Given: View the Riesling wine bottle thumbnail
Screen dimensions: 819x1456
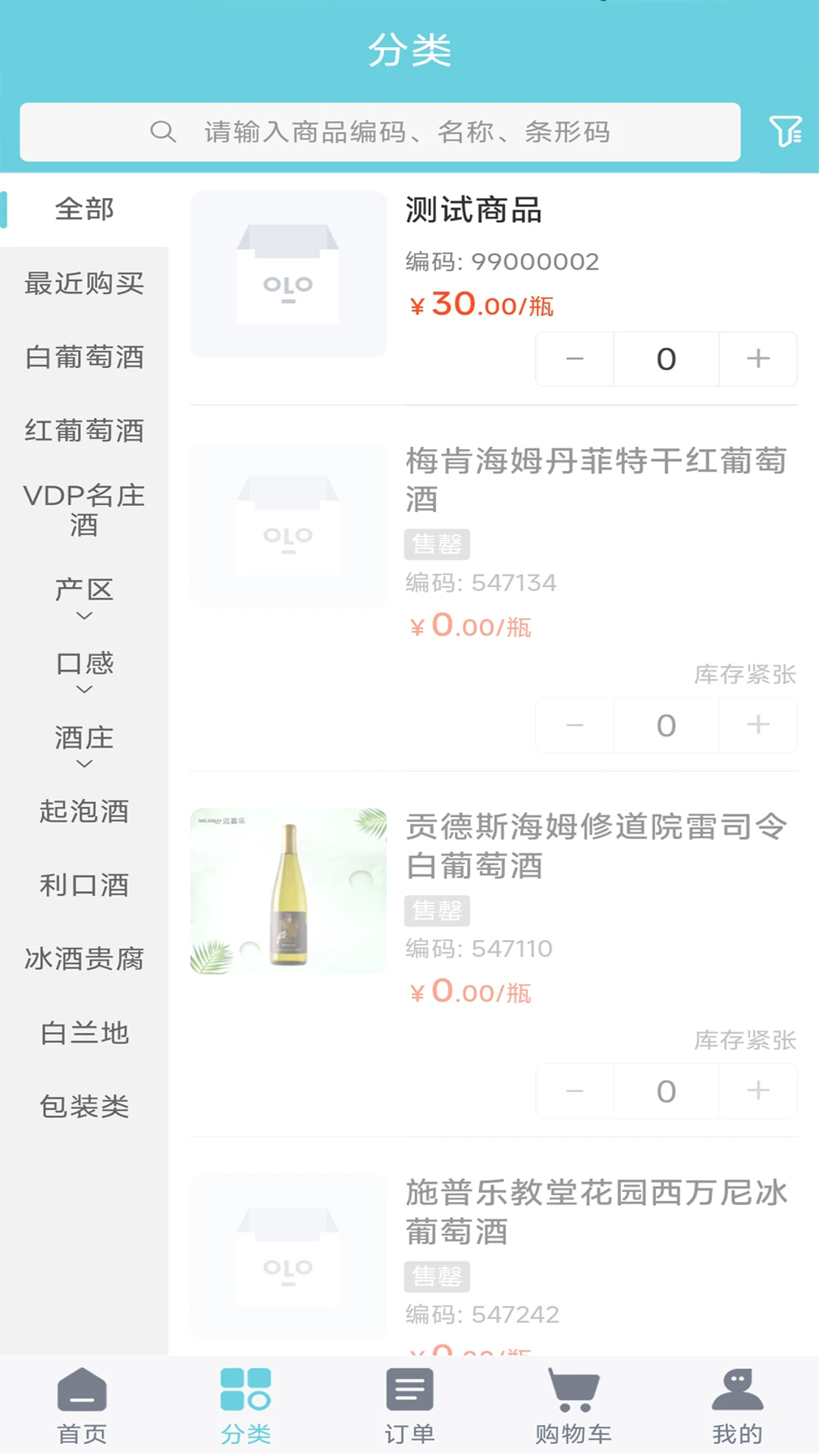Looking at the screenshot, I should 289,891.
